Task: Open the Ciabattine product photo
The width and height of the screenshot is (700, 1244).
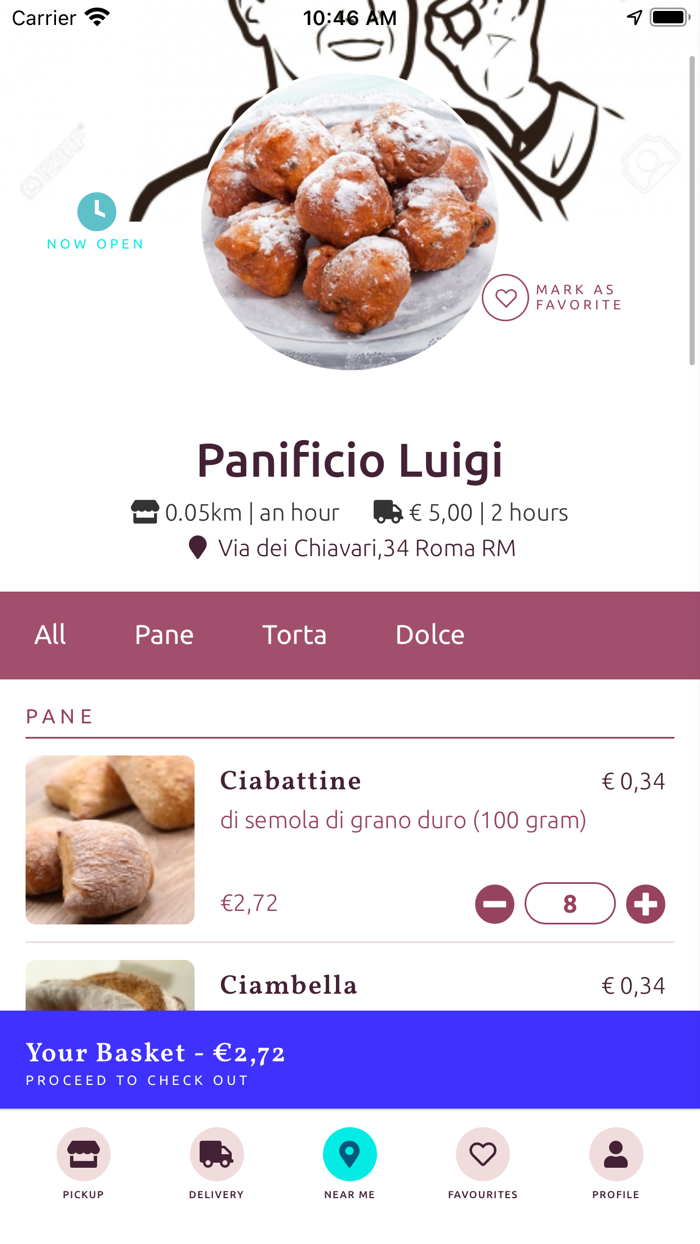Action: 110,840
